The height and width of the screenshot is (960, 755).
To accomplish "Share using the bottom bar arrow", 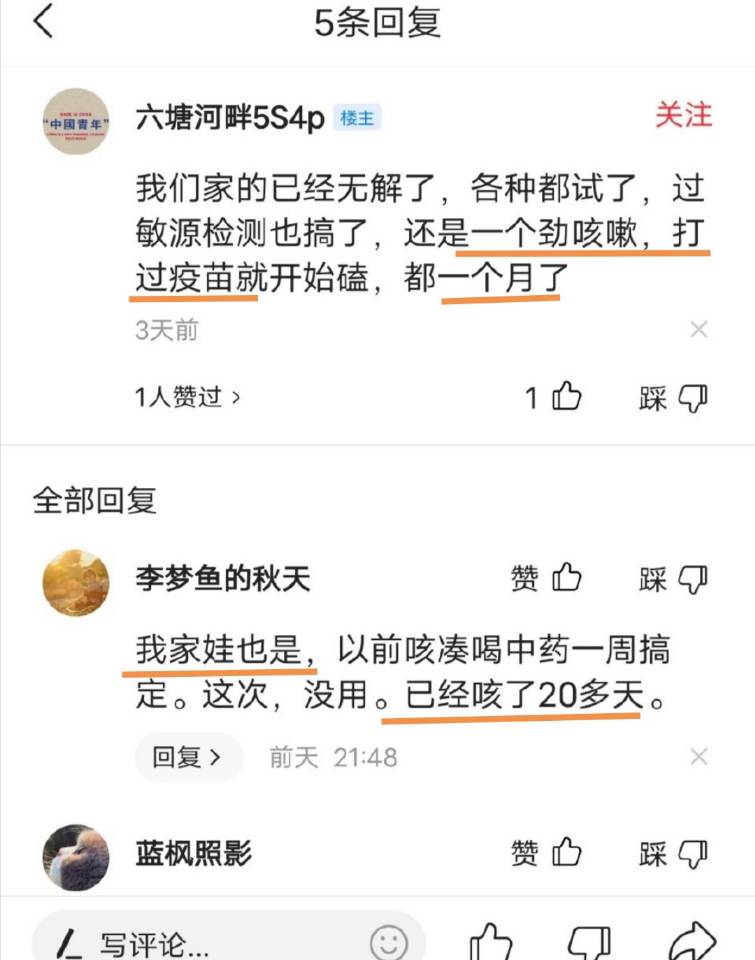I will 691,942.
